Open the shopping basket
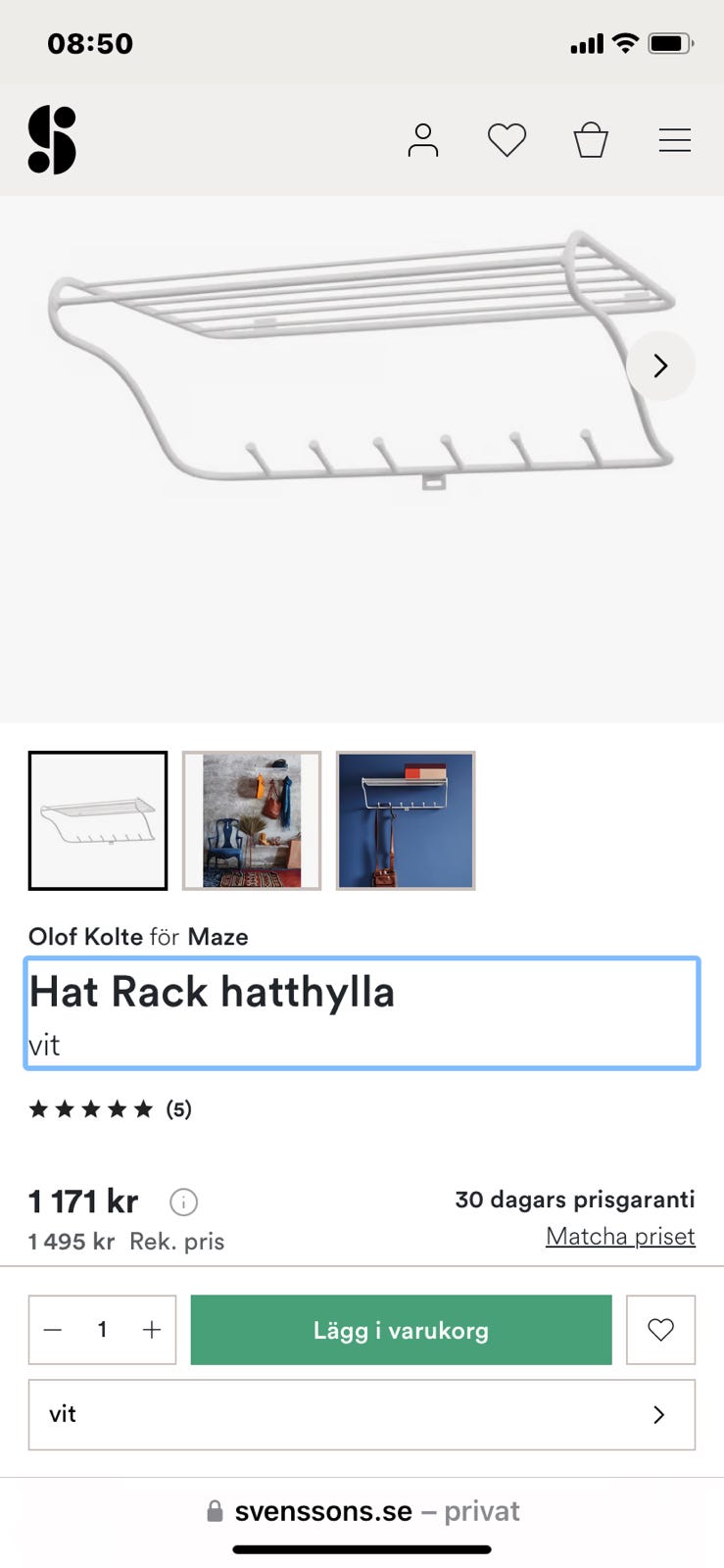 click(591, 140)
